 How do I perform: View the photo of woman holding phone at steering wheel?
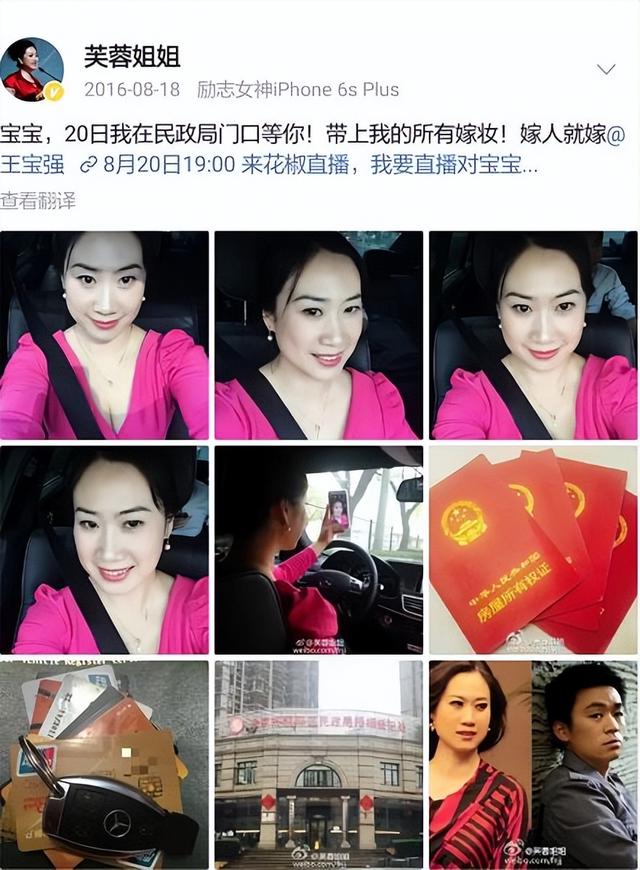318,549
